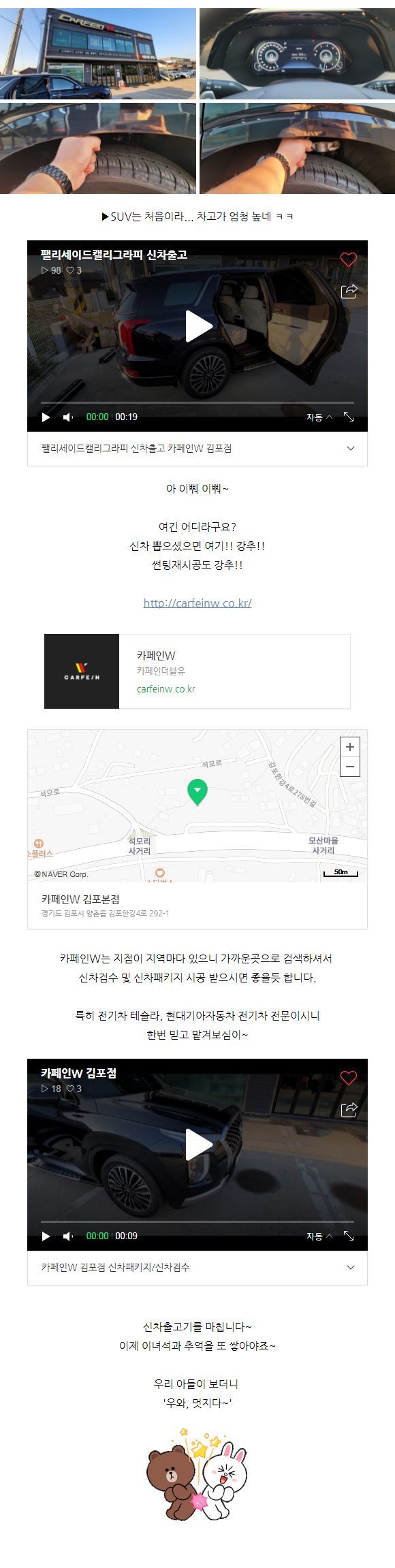Like the 팰리세이드캘리그라피 신차출고 video
This screenshot has width=395, height=1568.
click(349, 259)
